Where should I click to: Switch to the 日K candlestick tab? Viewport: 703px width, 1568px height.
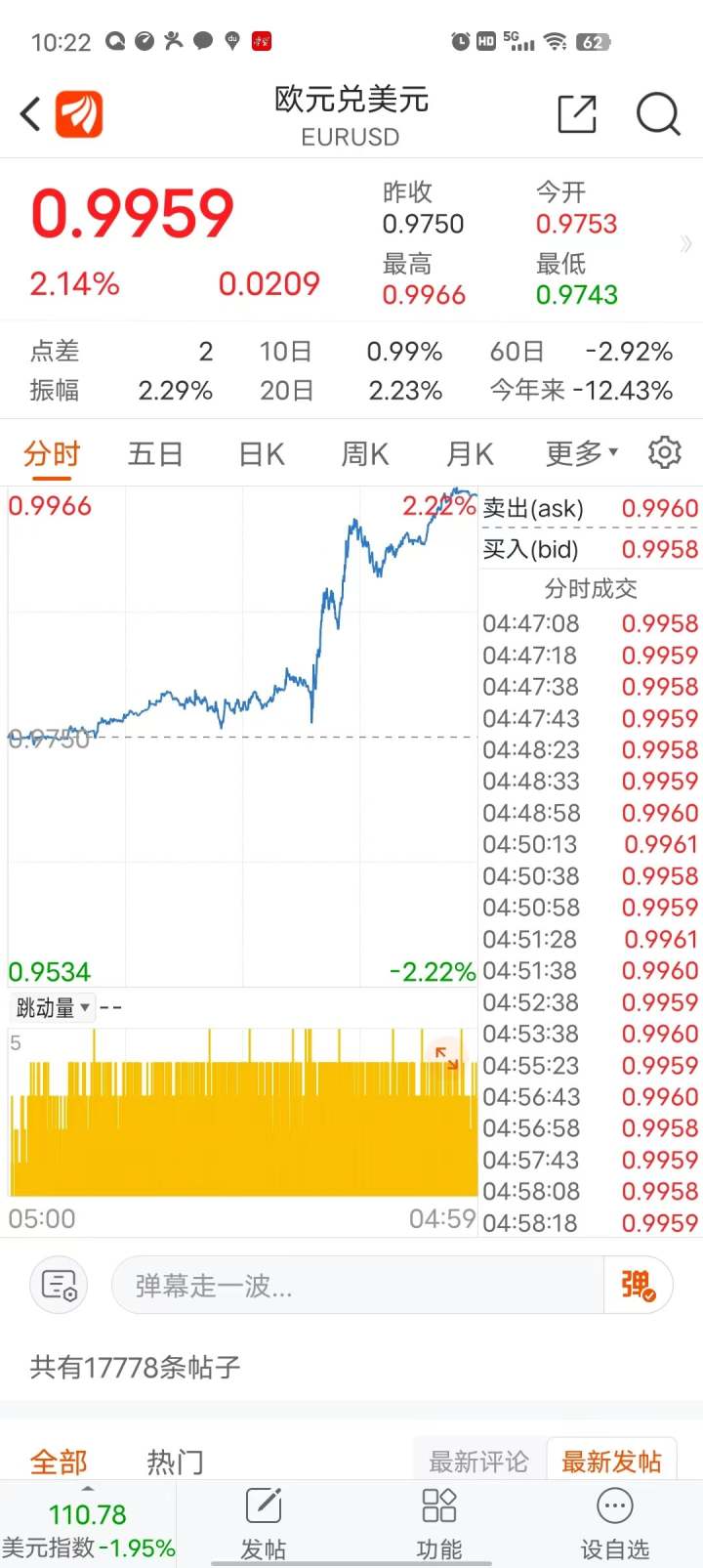[x=260, y=452]
